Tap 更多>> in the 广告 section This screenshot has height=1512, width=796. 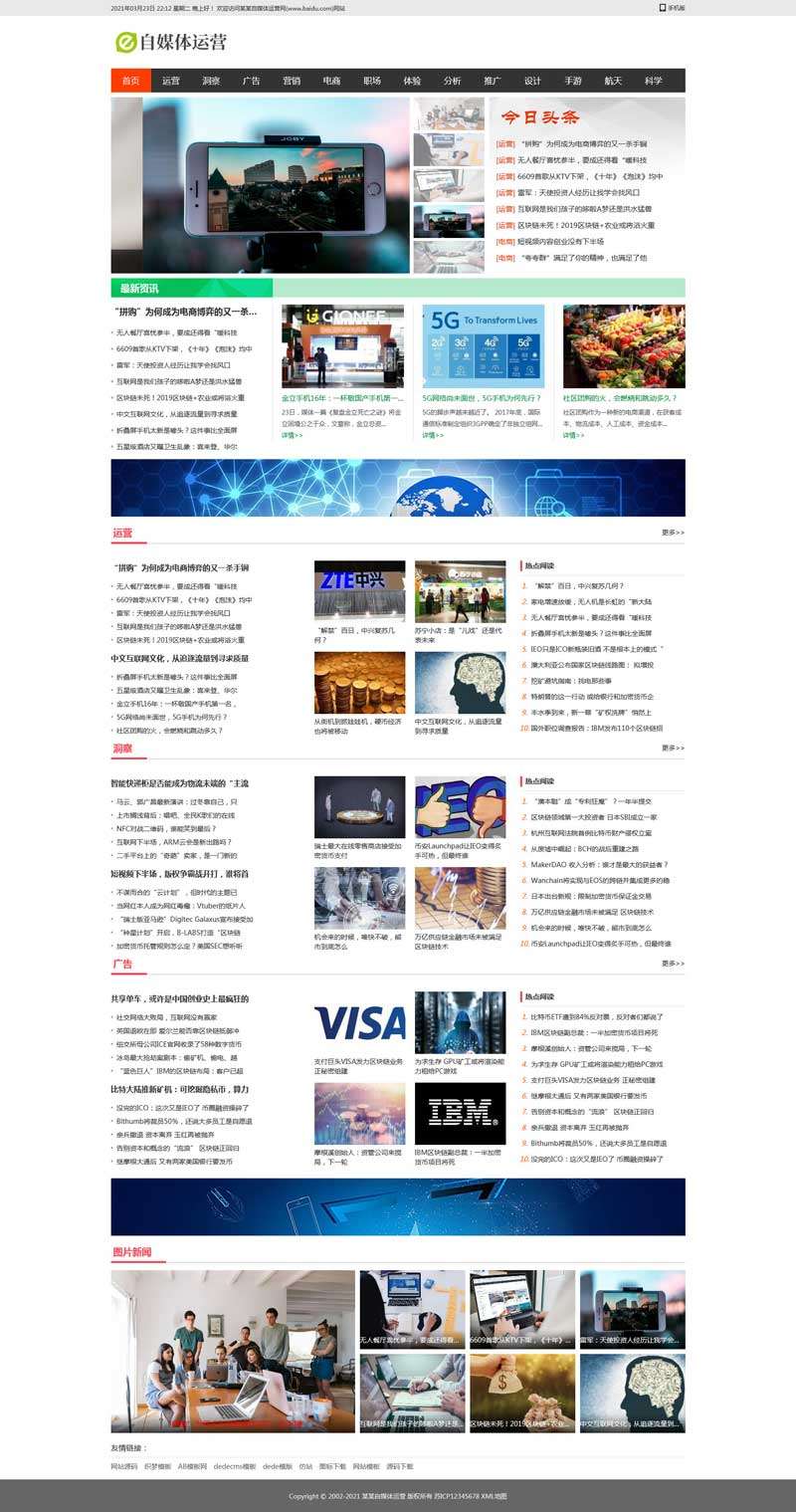coord(673,964)
